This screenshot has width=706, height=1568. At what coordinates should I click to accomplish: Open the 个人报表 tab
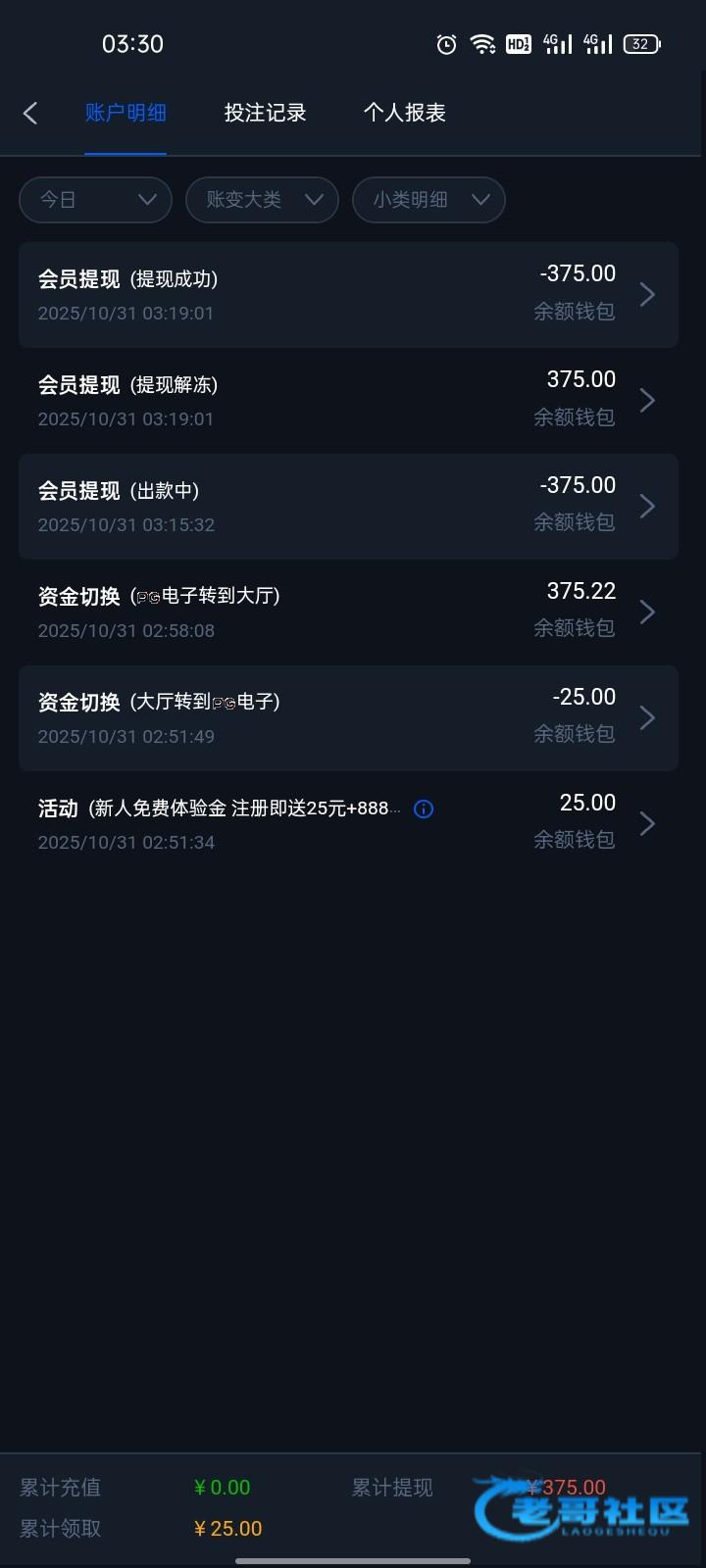404,114
